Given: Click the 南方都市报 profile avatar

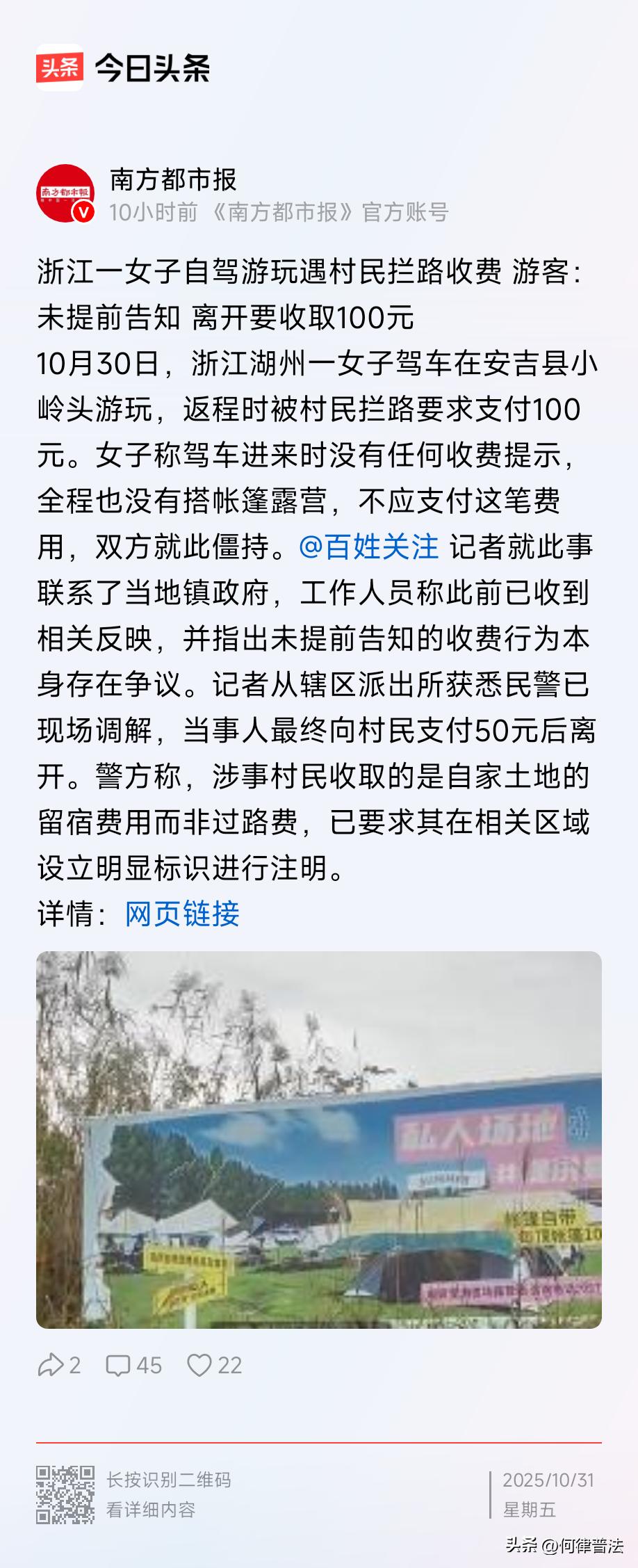Looking at the screenshot, I should click(x=67, y=193).
